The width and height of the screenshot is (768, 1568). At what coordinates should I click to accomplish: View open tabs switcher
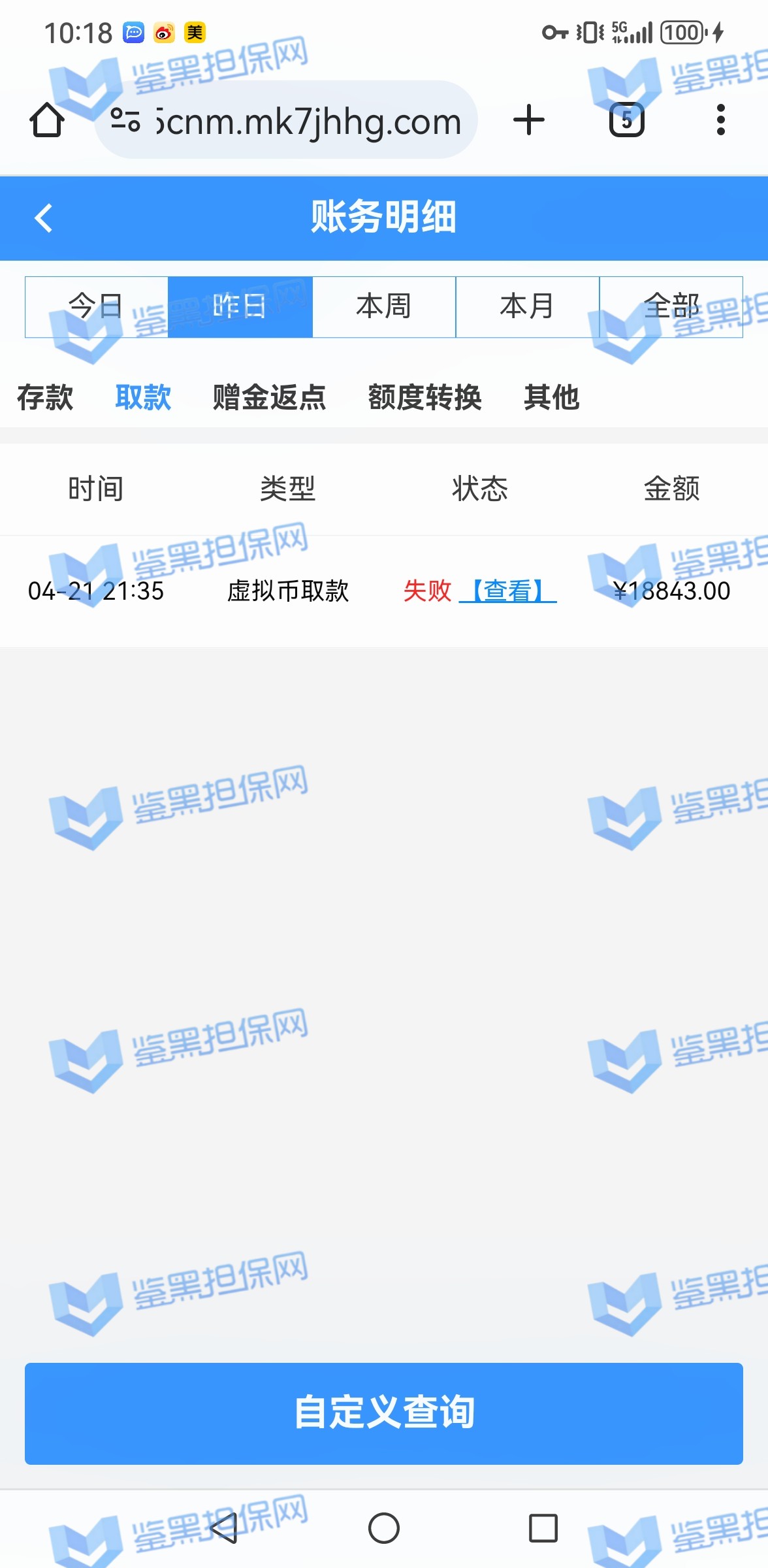626,120
